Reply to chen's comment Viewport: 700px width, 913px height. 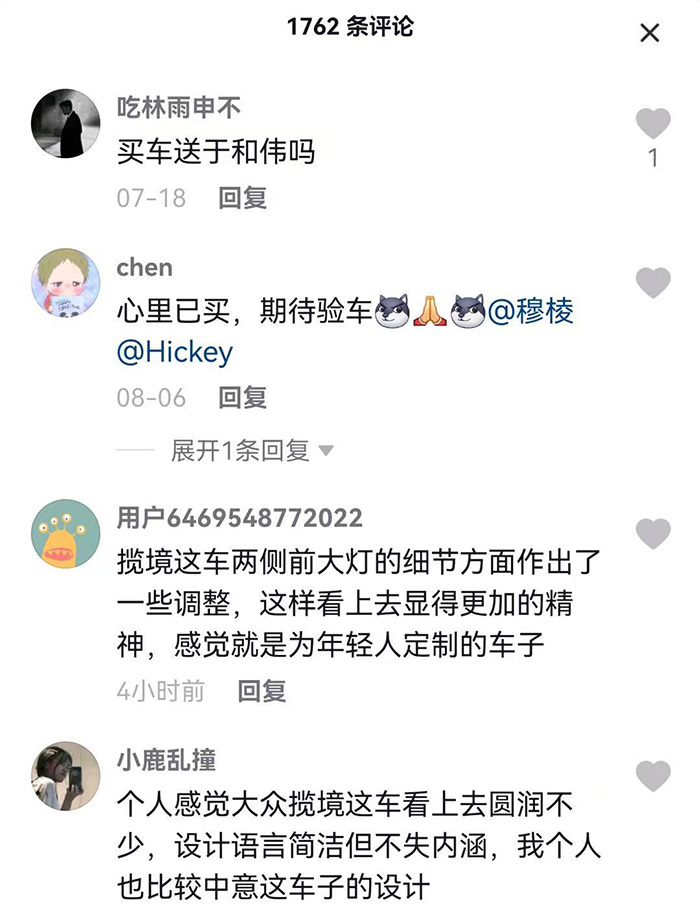(x=243, y=398)
